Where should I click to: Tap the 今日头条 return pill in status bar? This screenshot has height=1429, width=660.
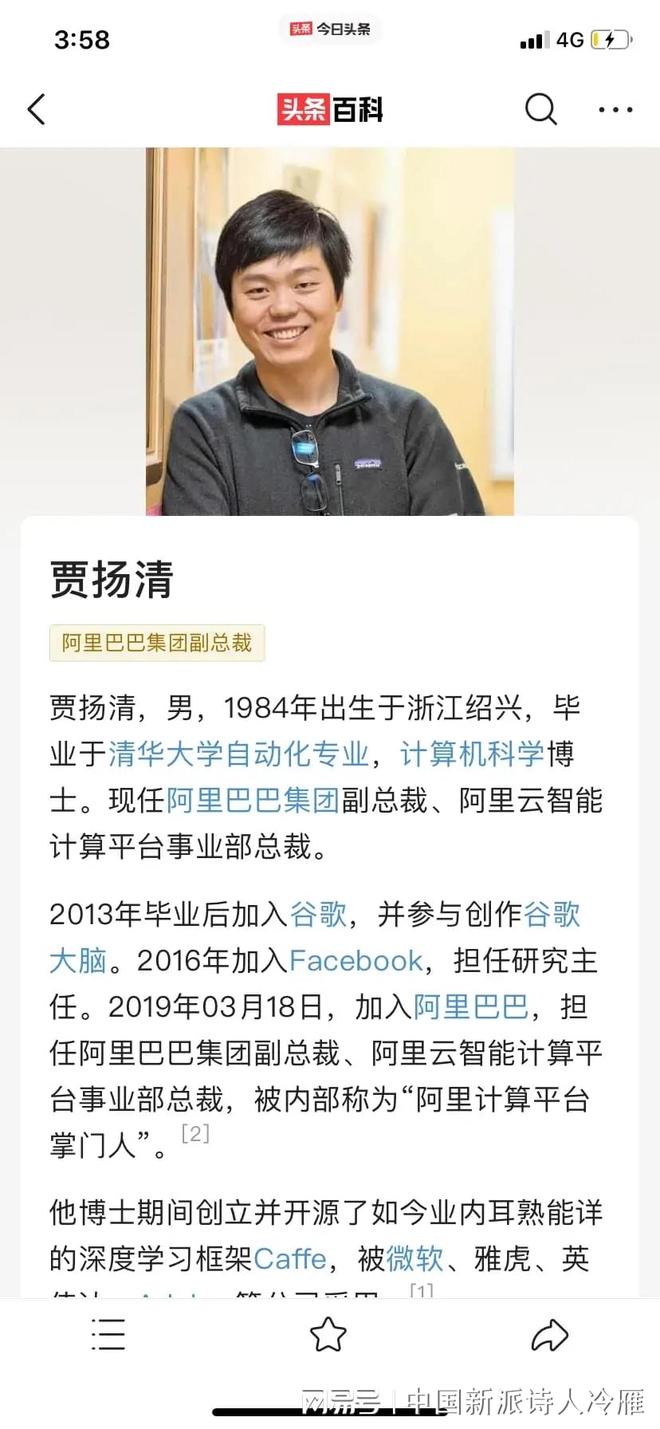[330, 29]
